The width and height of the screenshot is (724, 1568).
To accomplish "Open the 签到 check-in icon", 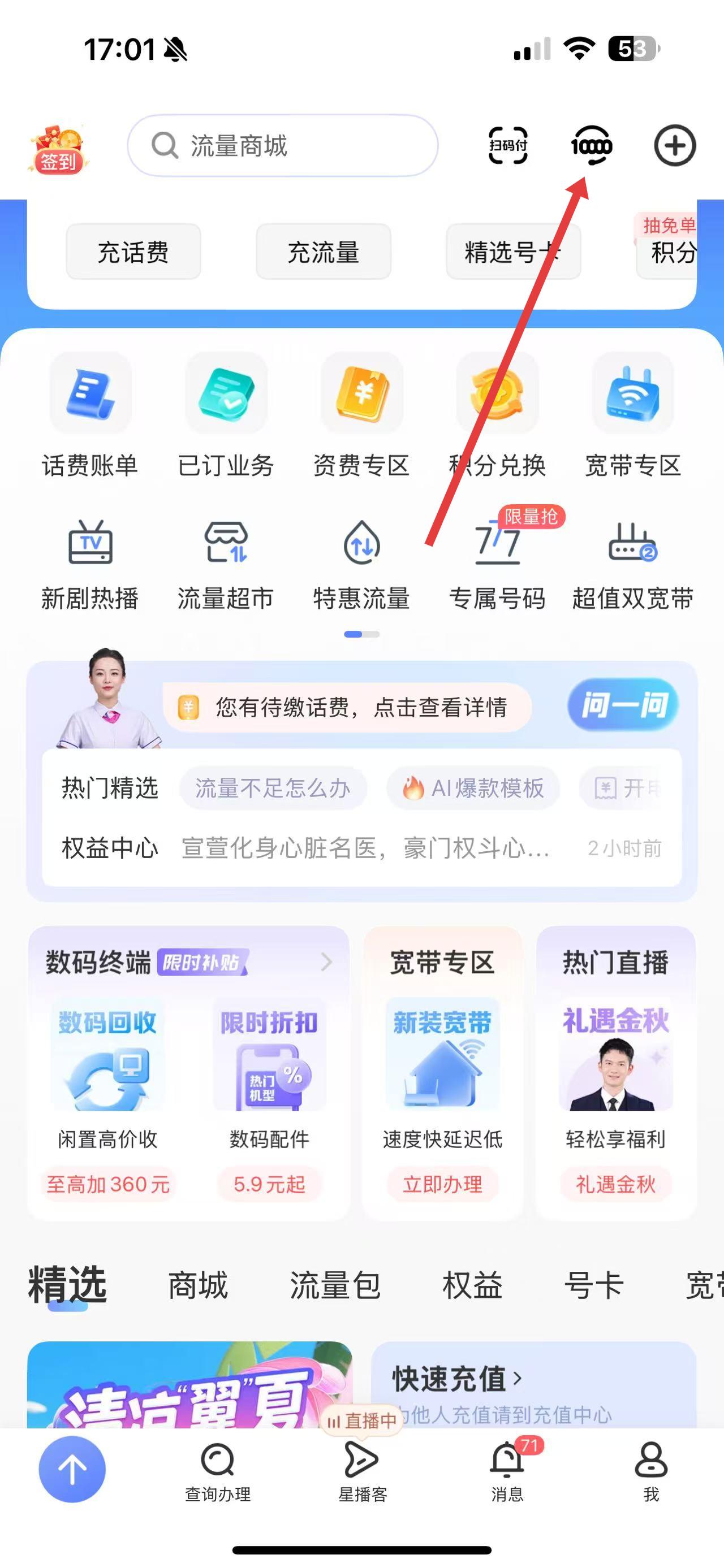I will coord(57,149).
